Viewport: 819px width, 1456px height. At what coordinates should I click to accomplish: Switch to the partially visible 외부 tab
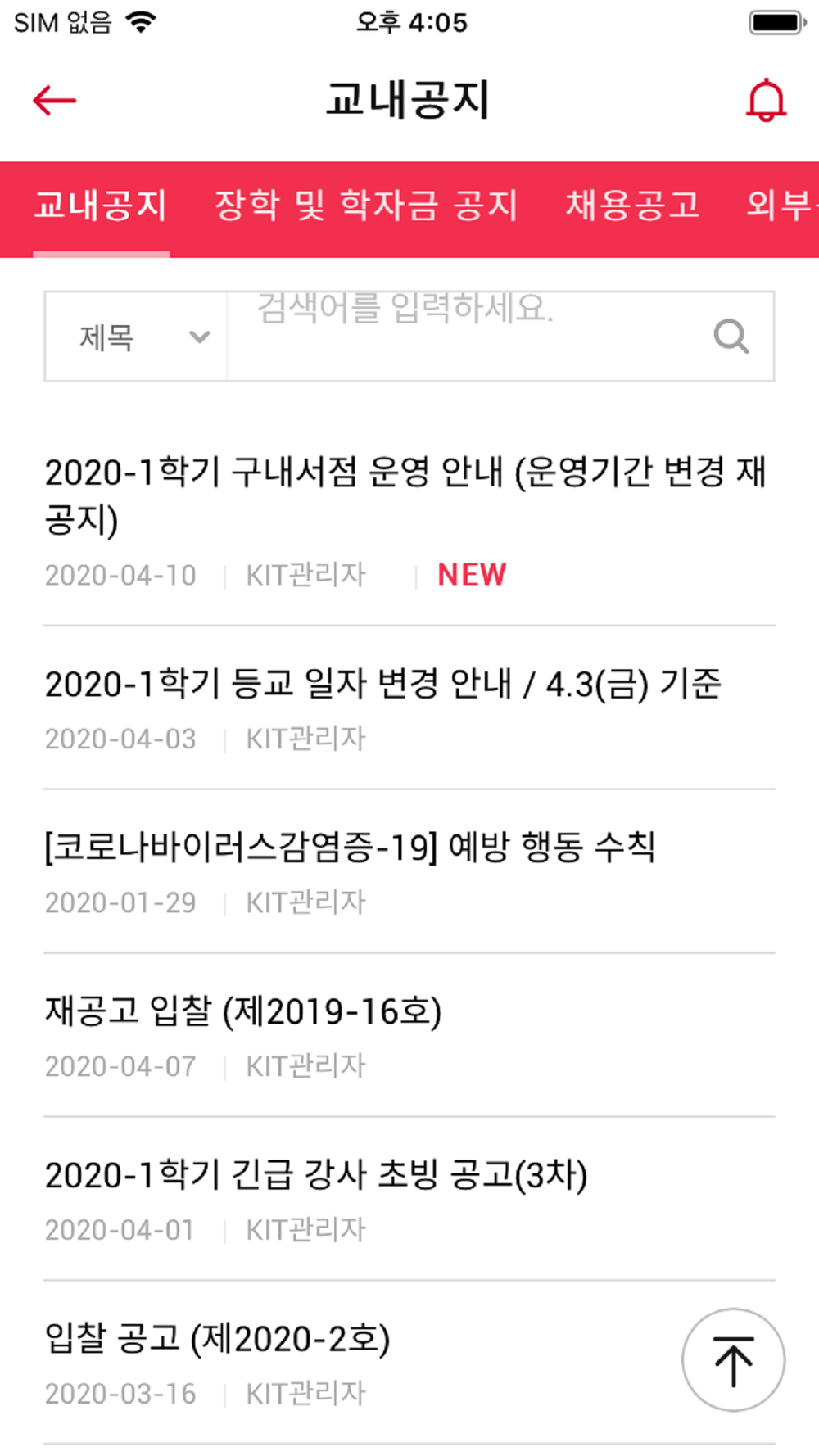point(781,206)
